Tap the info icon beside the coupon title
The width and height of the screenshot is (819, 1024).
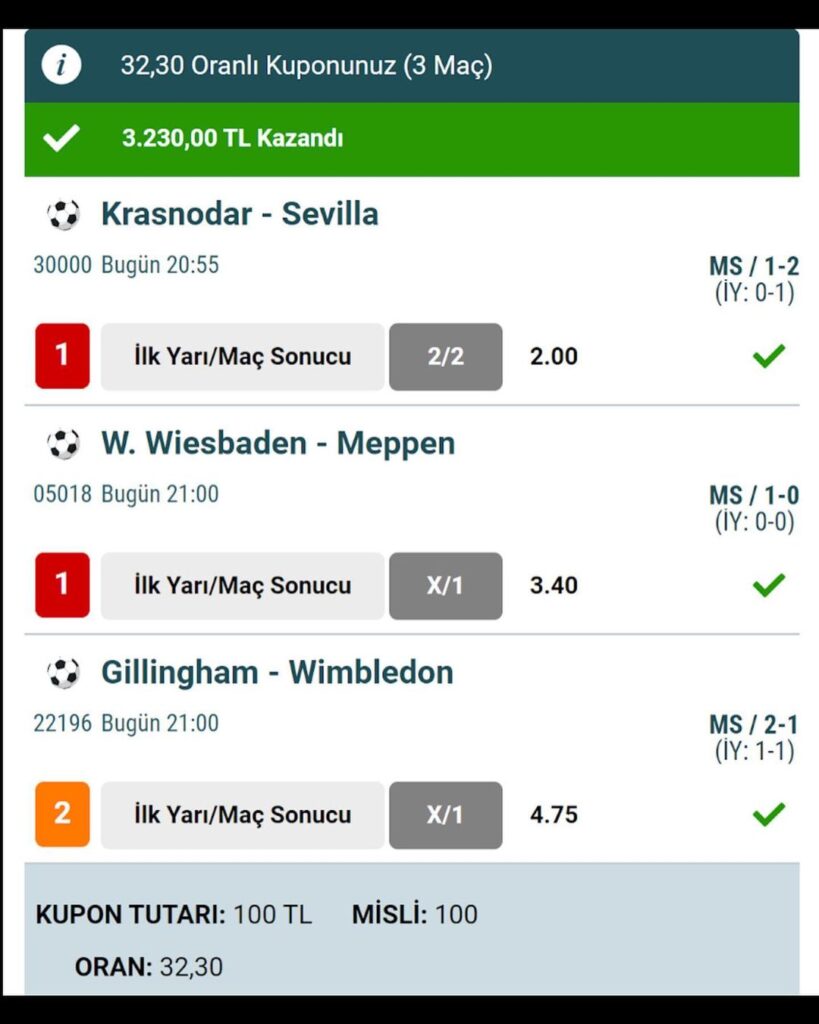(x=61, y=66)
